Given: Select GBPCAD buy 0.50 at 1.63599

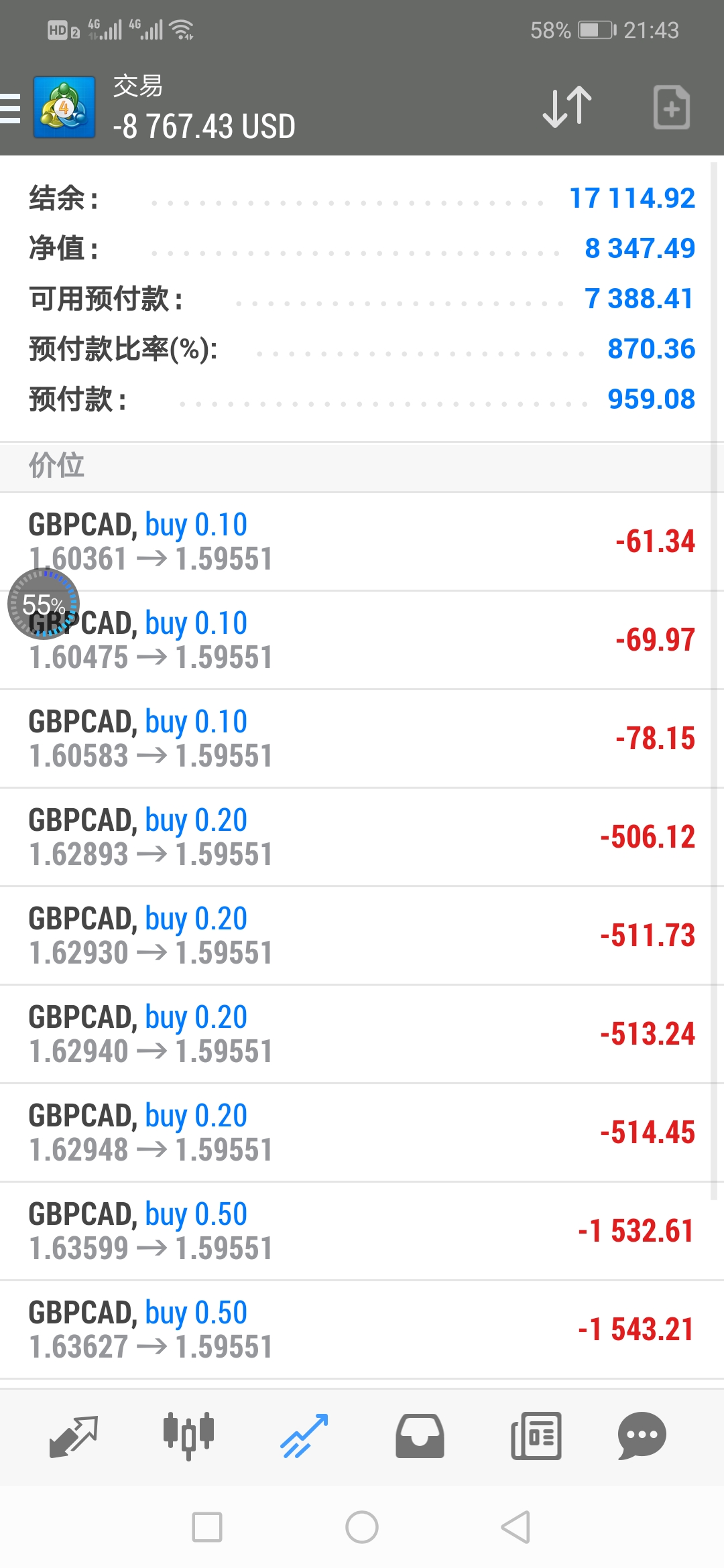Looking at the screenshot, I should click(362, 1231).
